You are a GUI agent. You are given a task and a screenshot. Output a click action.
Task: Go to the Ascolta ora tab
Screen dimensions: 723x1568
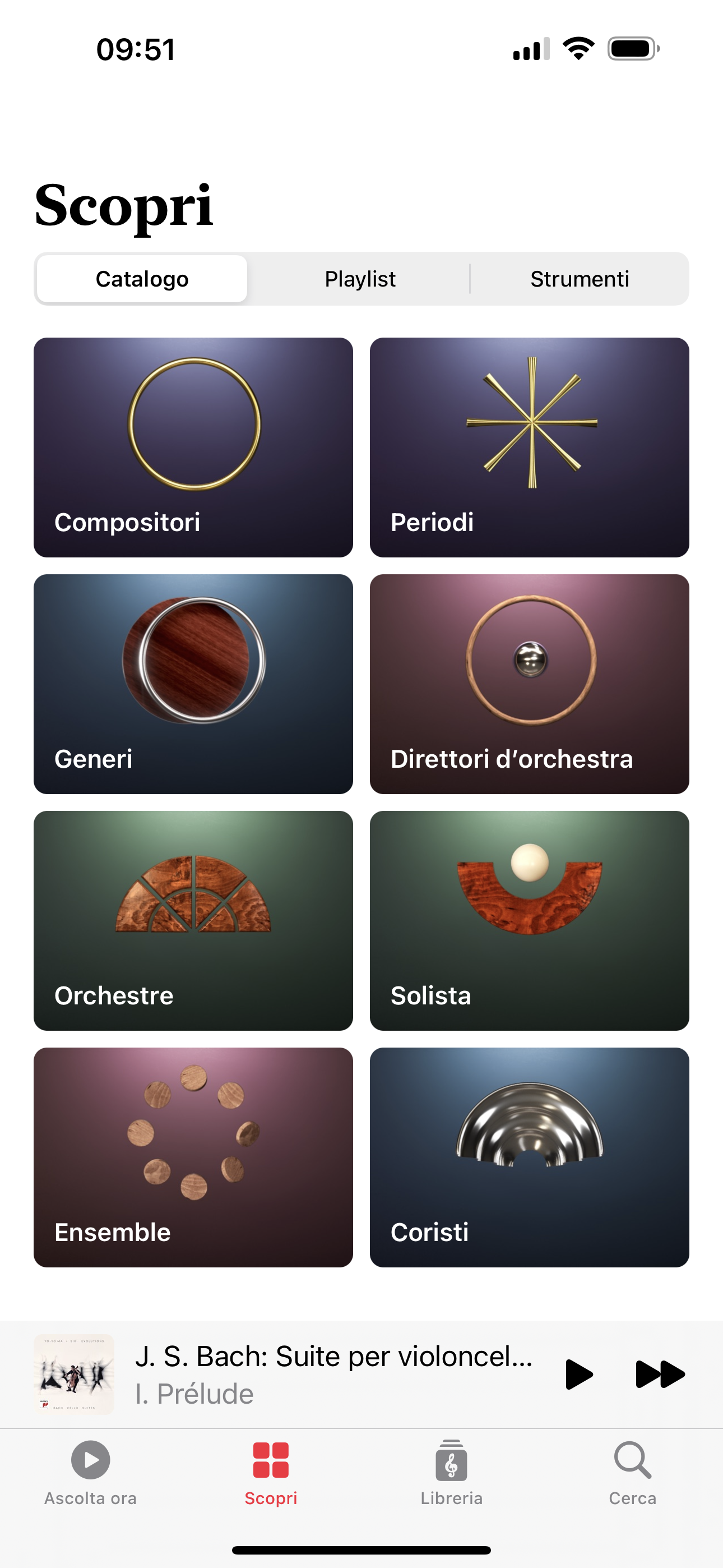coord(91,1472)
